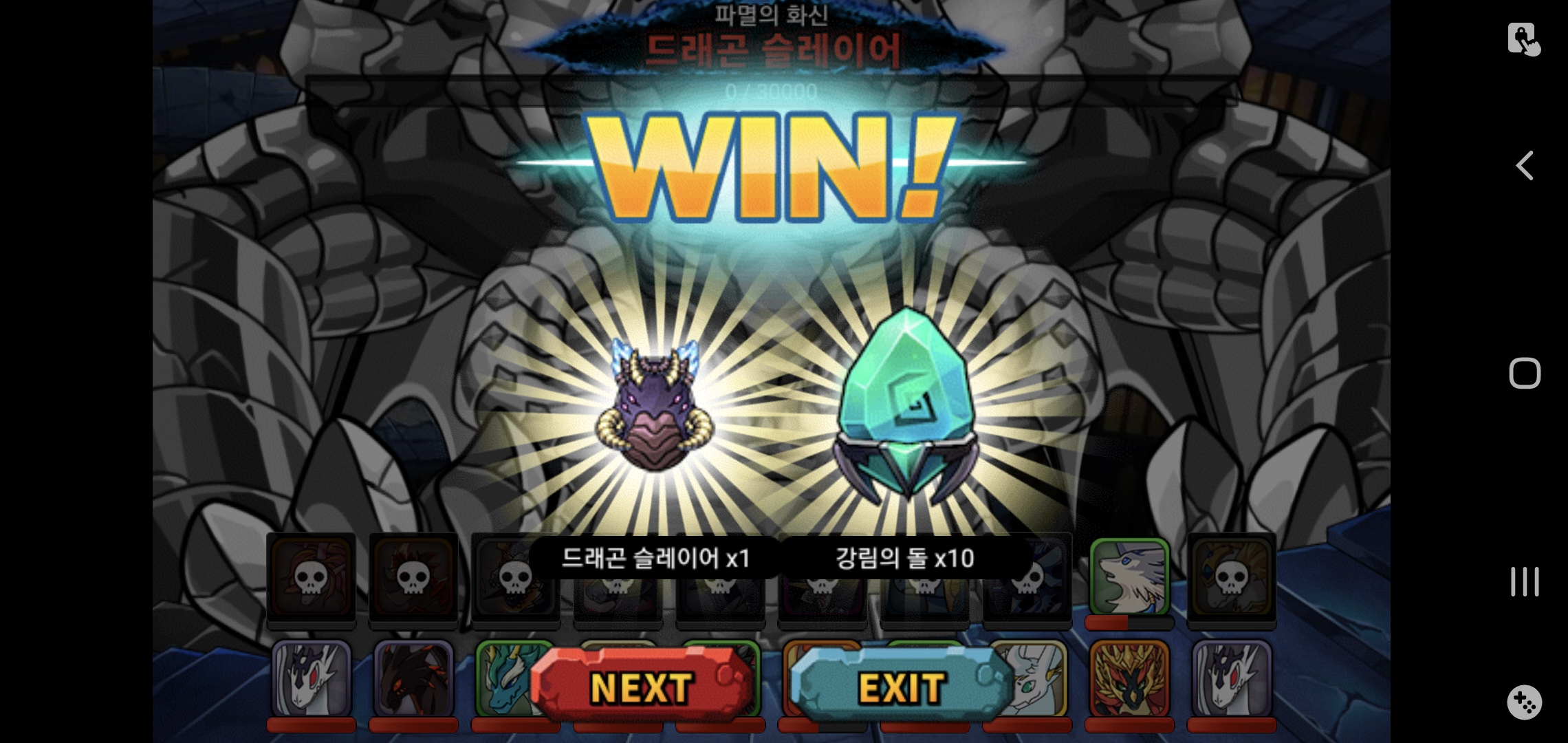Open the game tools controller icon
The width and height of the screenshot is (1568, 743).
tap(1524, 702)
